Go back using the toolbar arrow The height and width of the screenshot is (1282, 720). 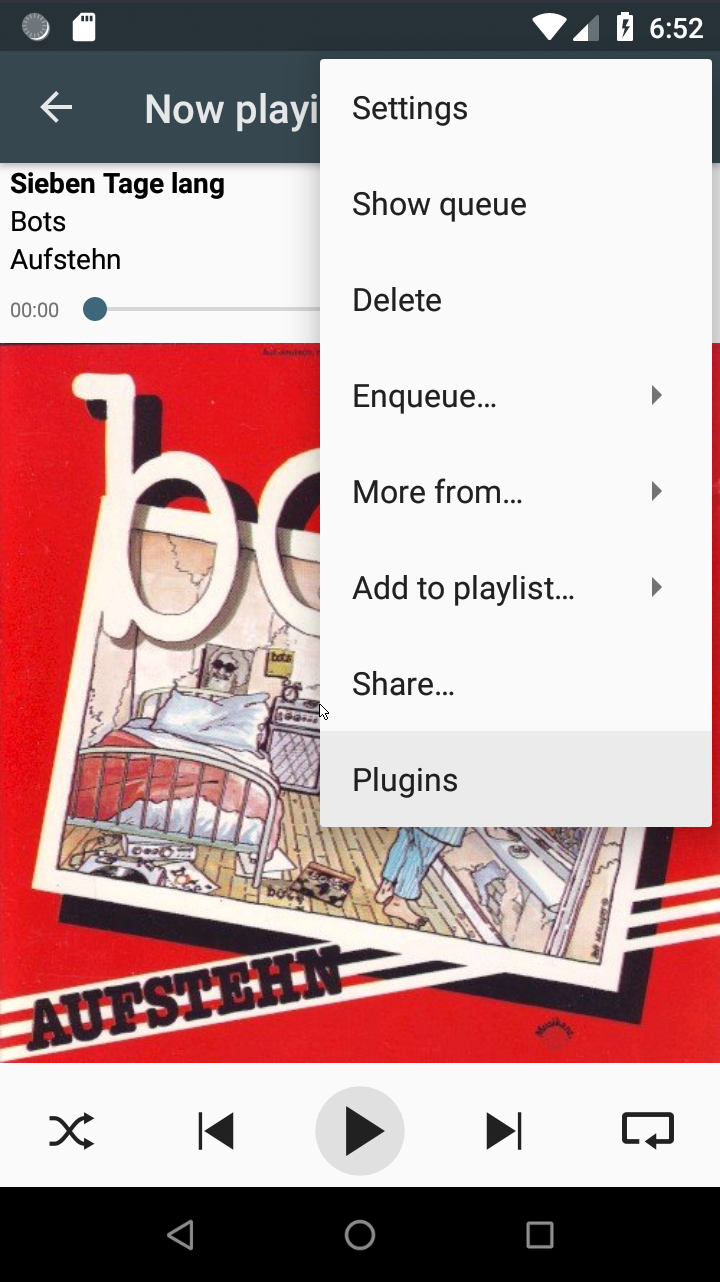coord(56,108)
